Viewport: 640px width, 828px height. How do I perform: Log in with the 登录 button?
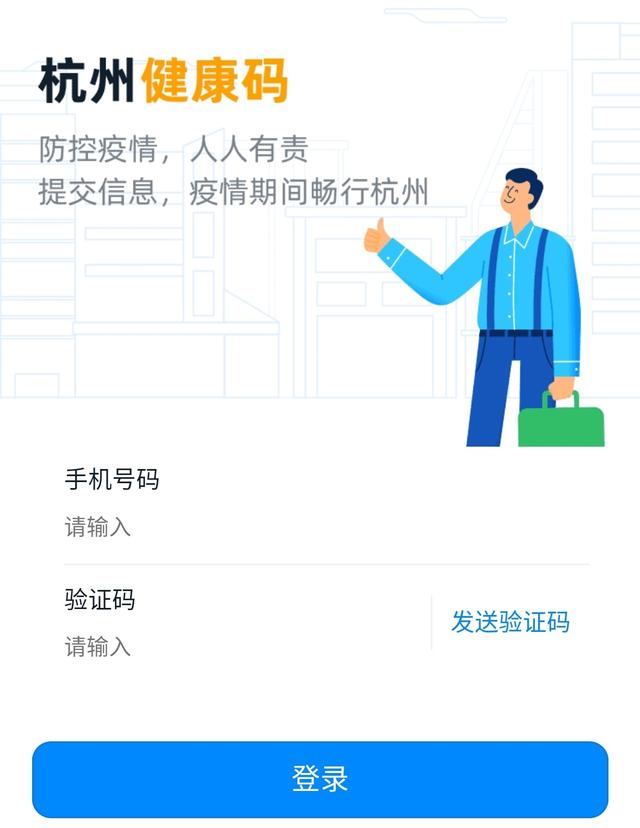click(x=320, y=779)
